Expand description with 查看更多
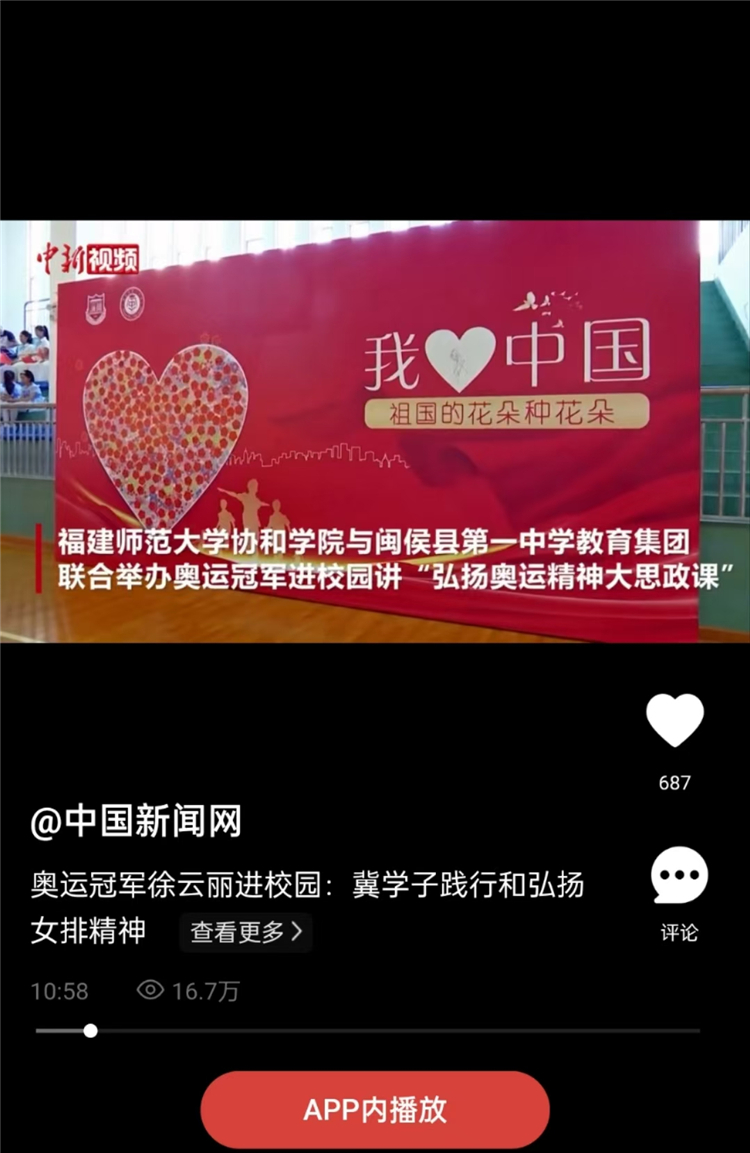 point(246,933)
